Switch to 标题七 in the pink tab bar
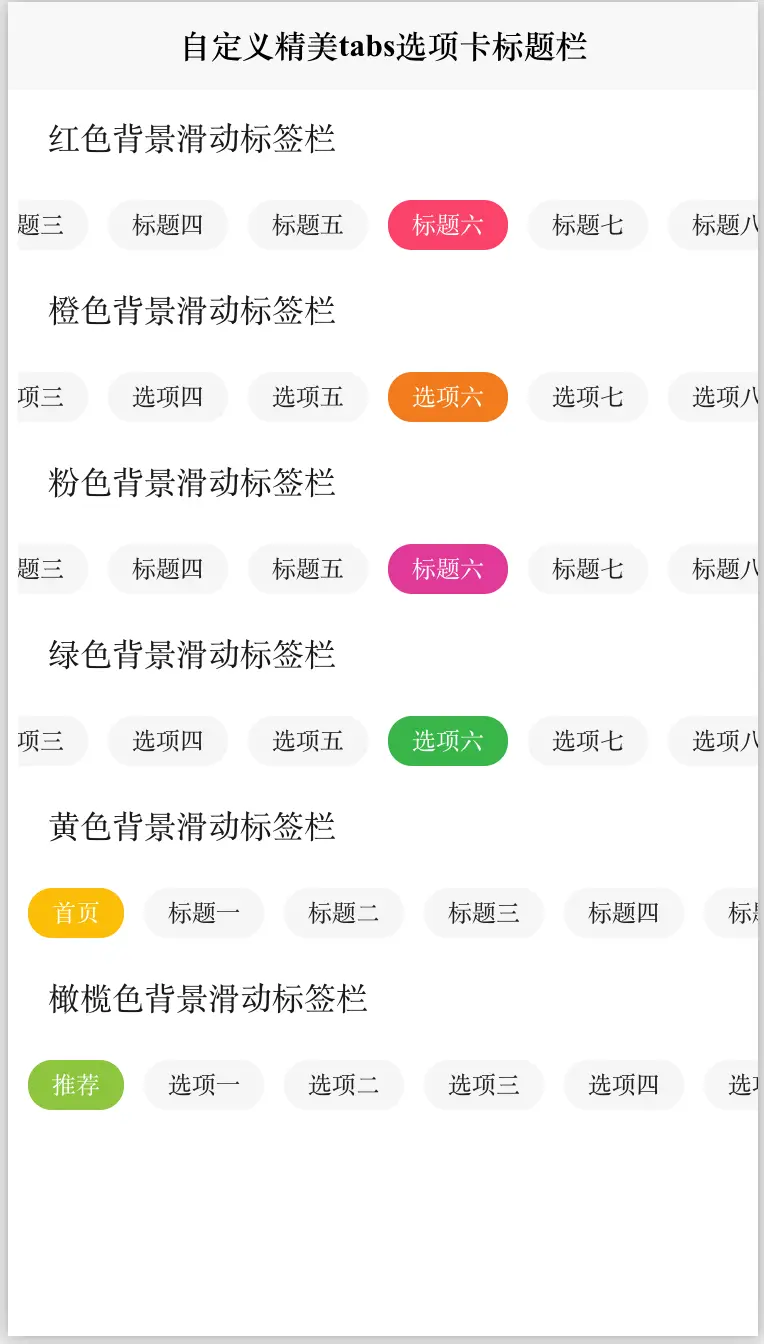The image size is (764, 1344). [x=588, y=569]
